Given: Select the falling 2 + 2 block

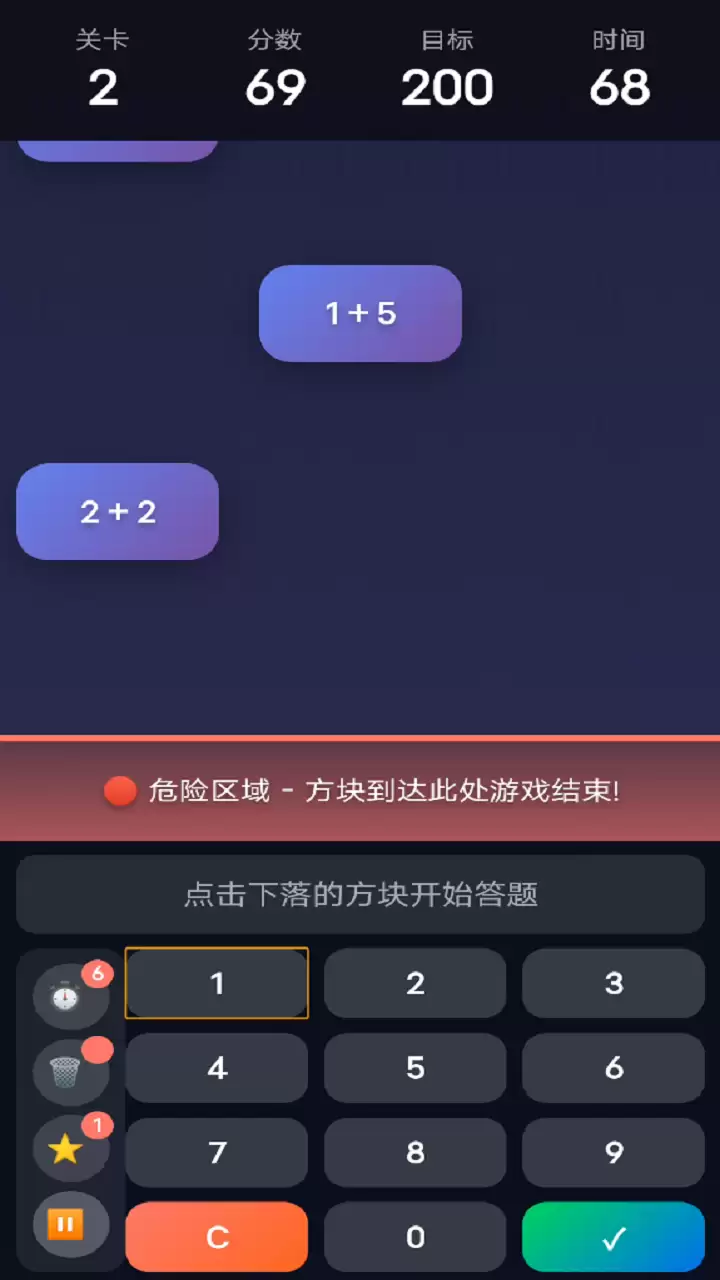Looking at the screenshot, I should coord(118,511).
